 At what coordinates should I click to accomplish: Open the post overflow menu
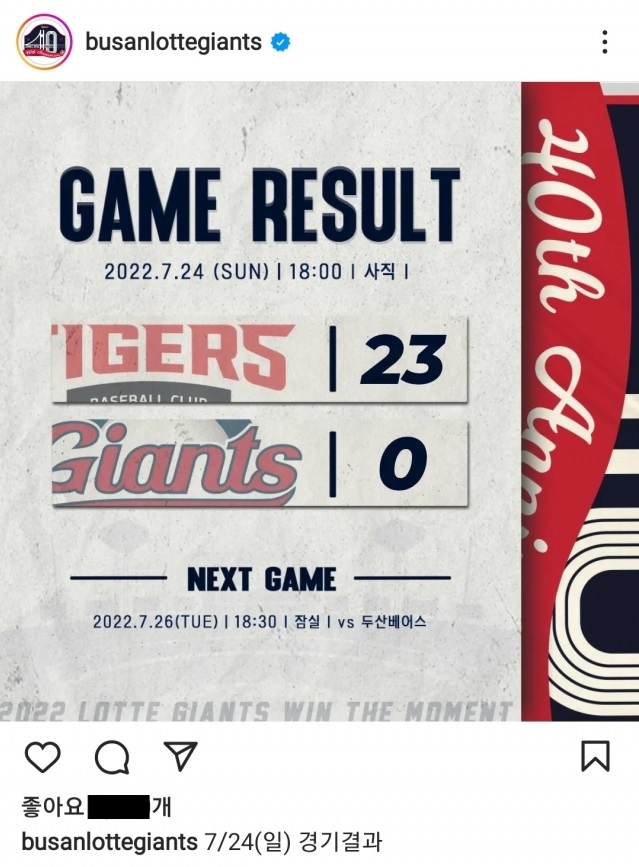(604, 42)
